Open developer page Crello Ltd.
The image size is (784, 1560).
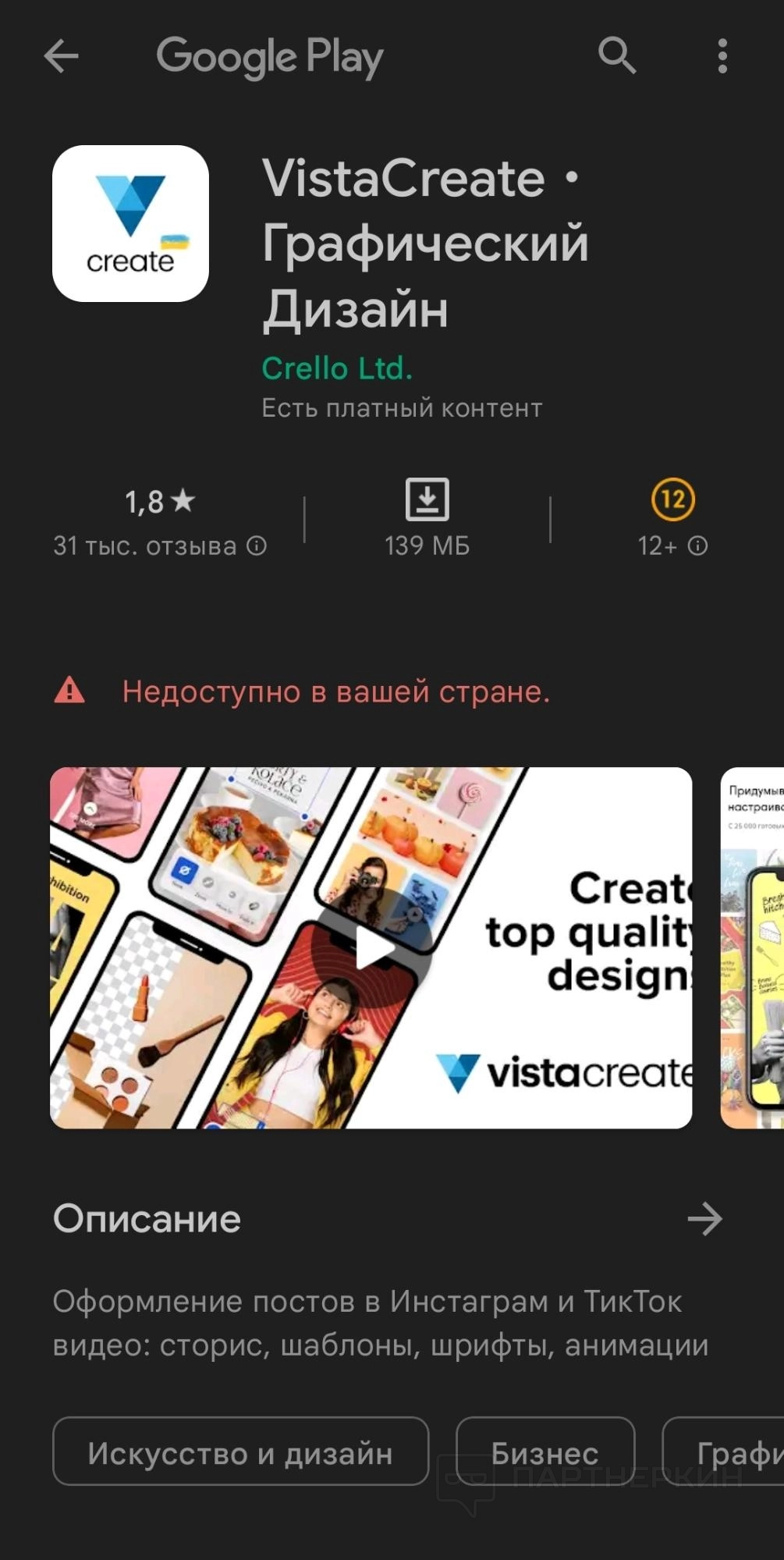(x=336, y=368)
